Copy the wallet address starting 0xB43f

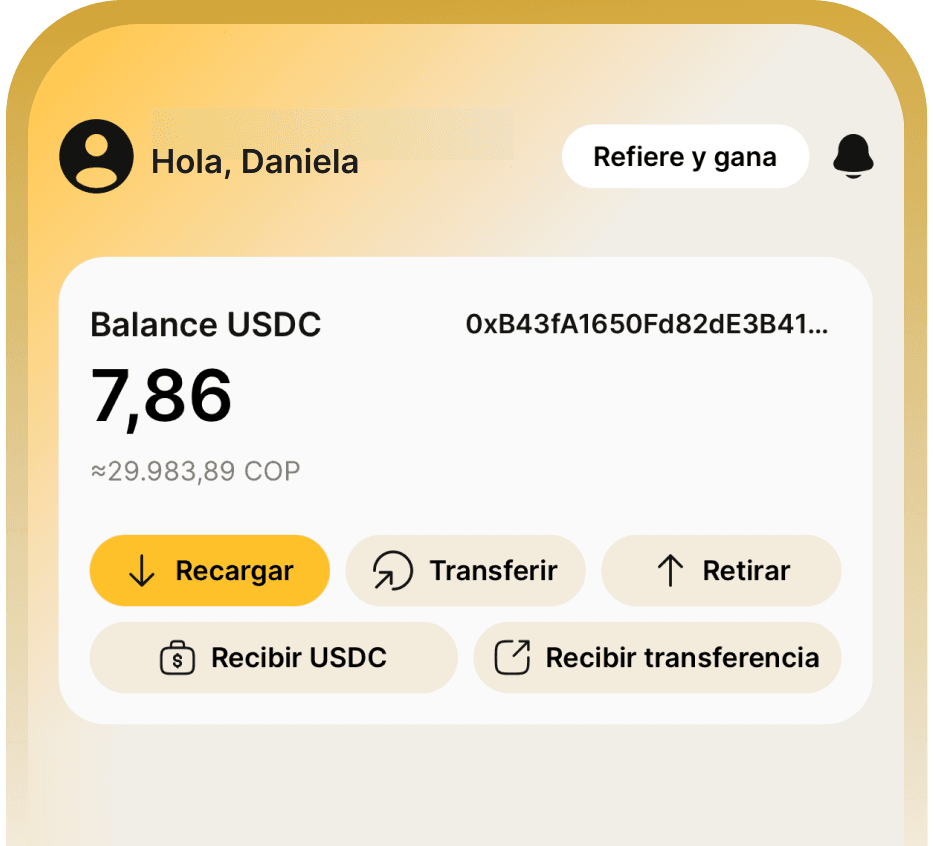[x=647, y=325]
